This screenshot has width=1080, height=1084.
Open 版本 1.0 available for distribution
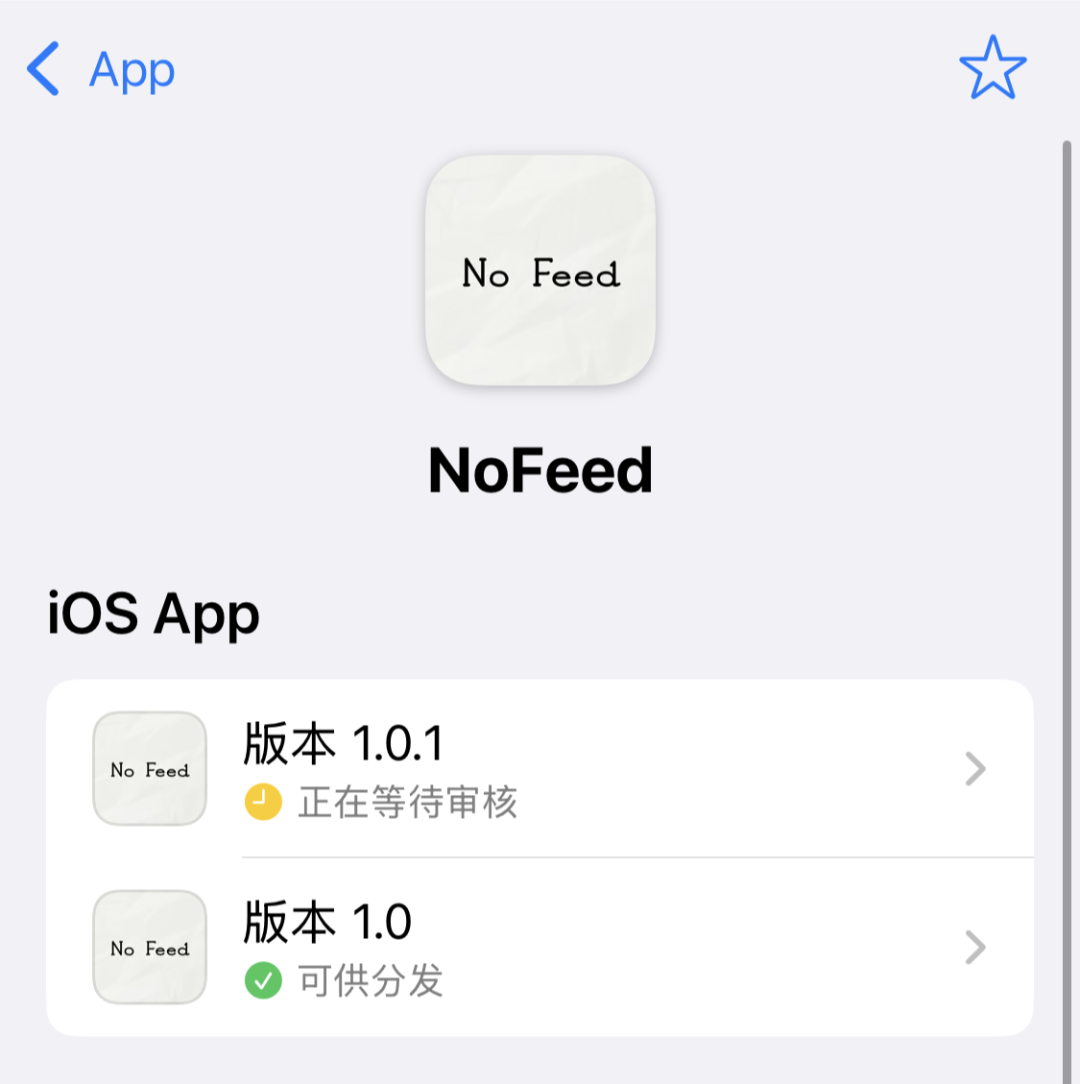pos(540,947)
